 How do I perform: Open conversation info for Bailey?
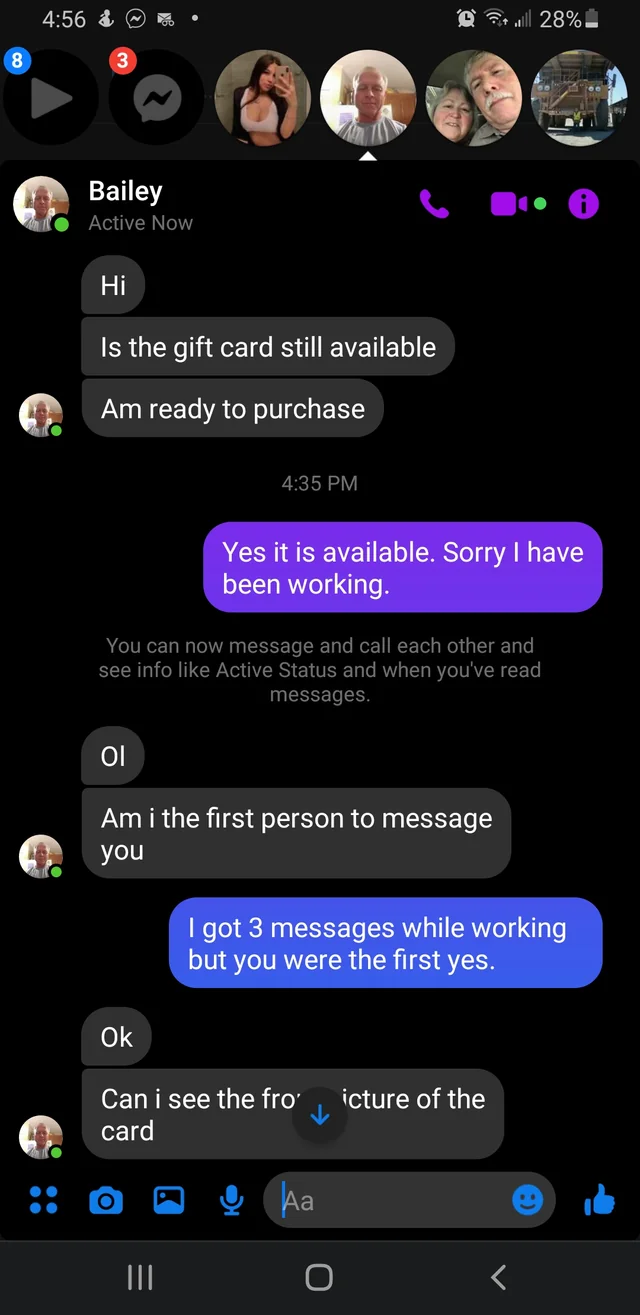(x=584, y=204)
